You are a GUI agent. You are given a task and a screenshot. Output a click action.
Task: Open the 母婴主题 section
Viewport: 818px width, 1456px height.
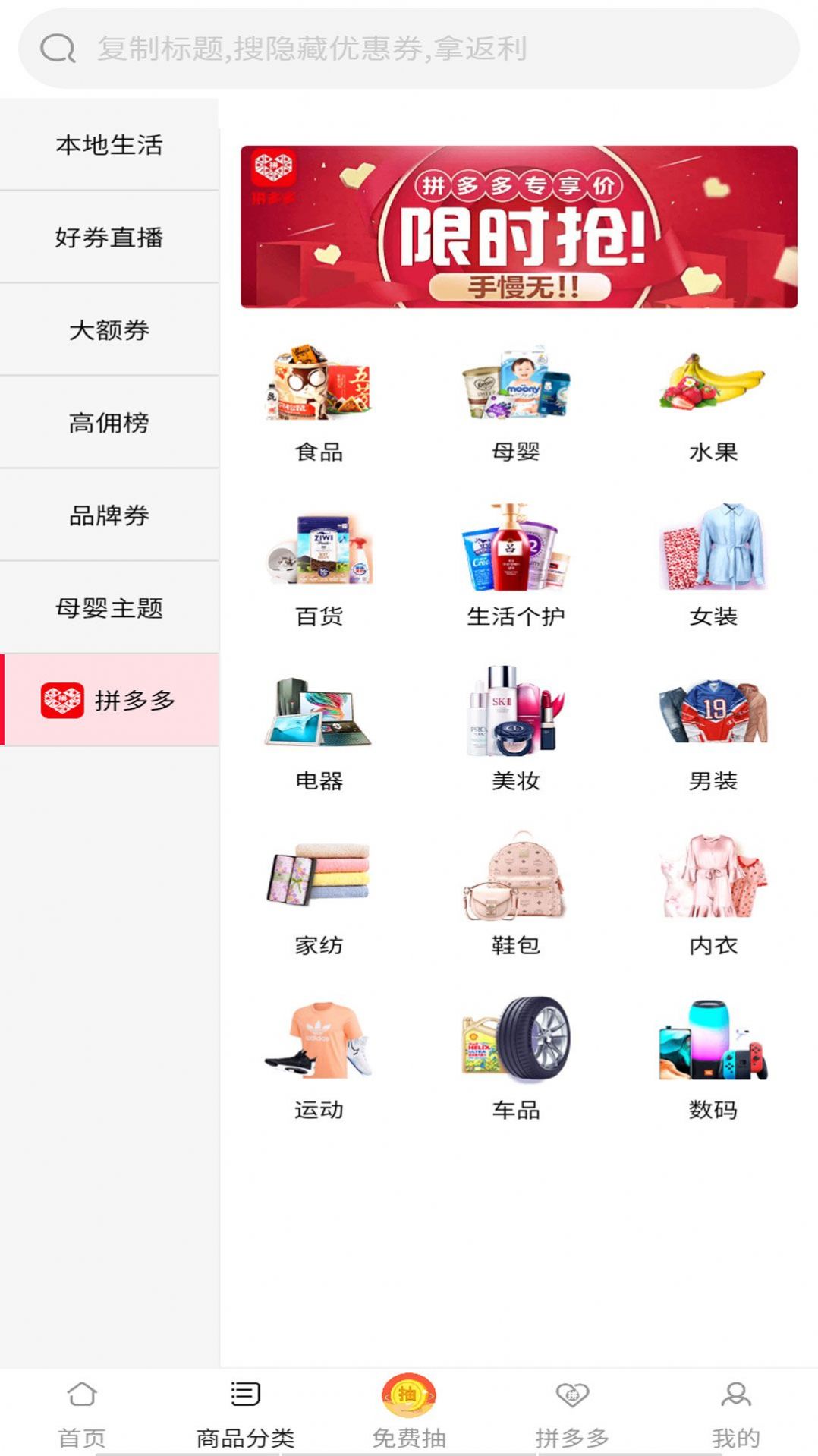pos(109,608)
